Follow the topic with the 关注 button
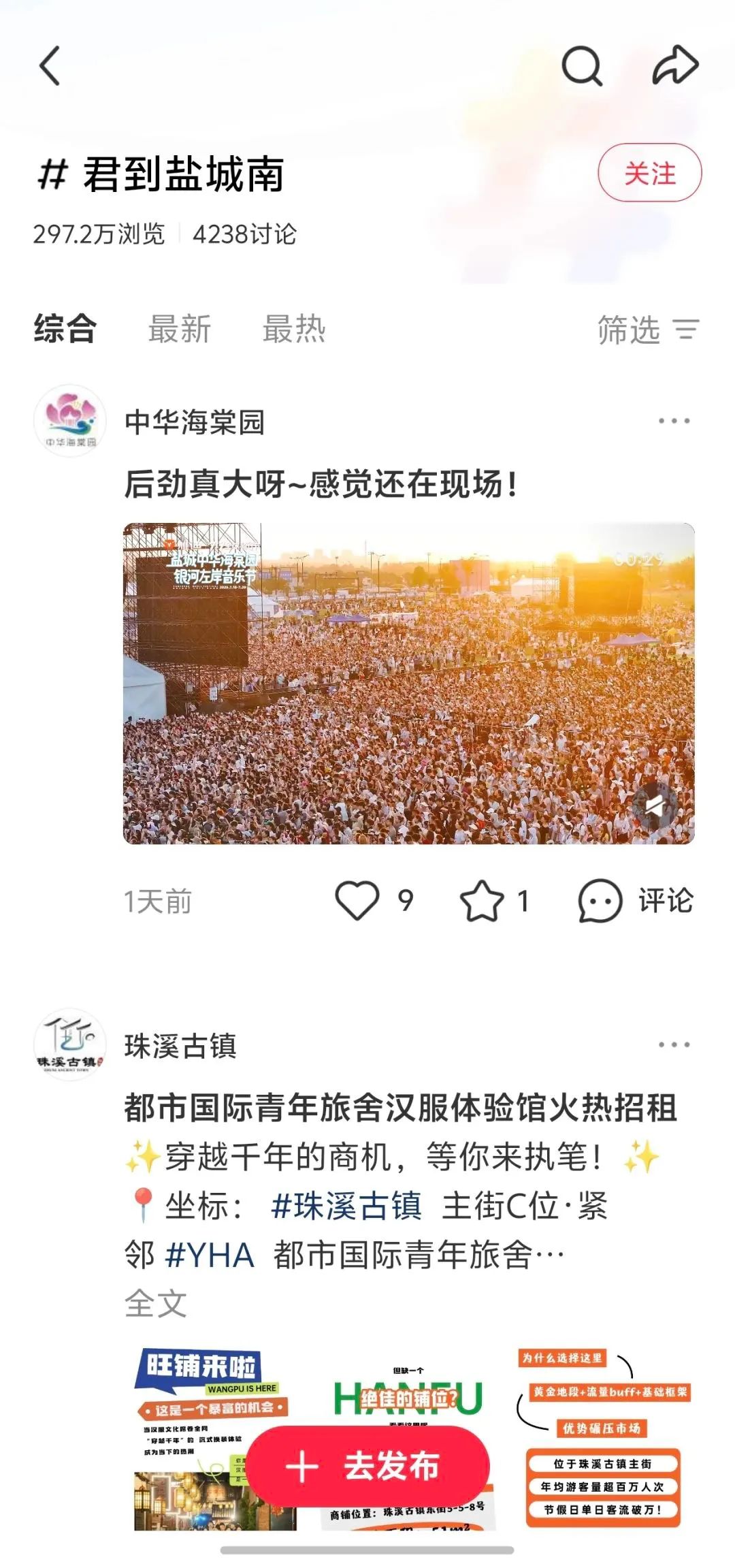 (x=650, y=173)
